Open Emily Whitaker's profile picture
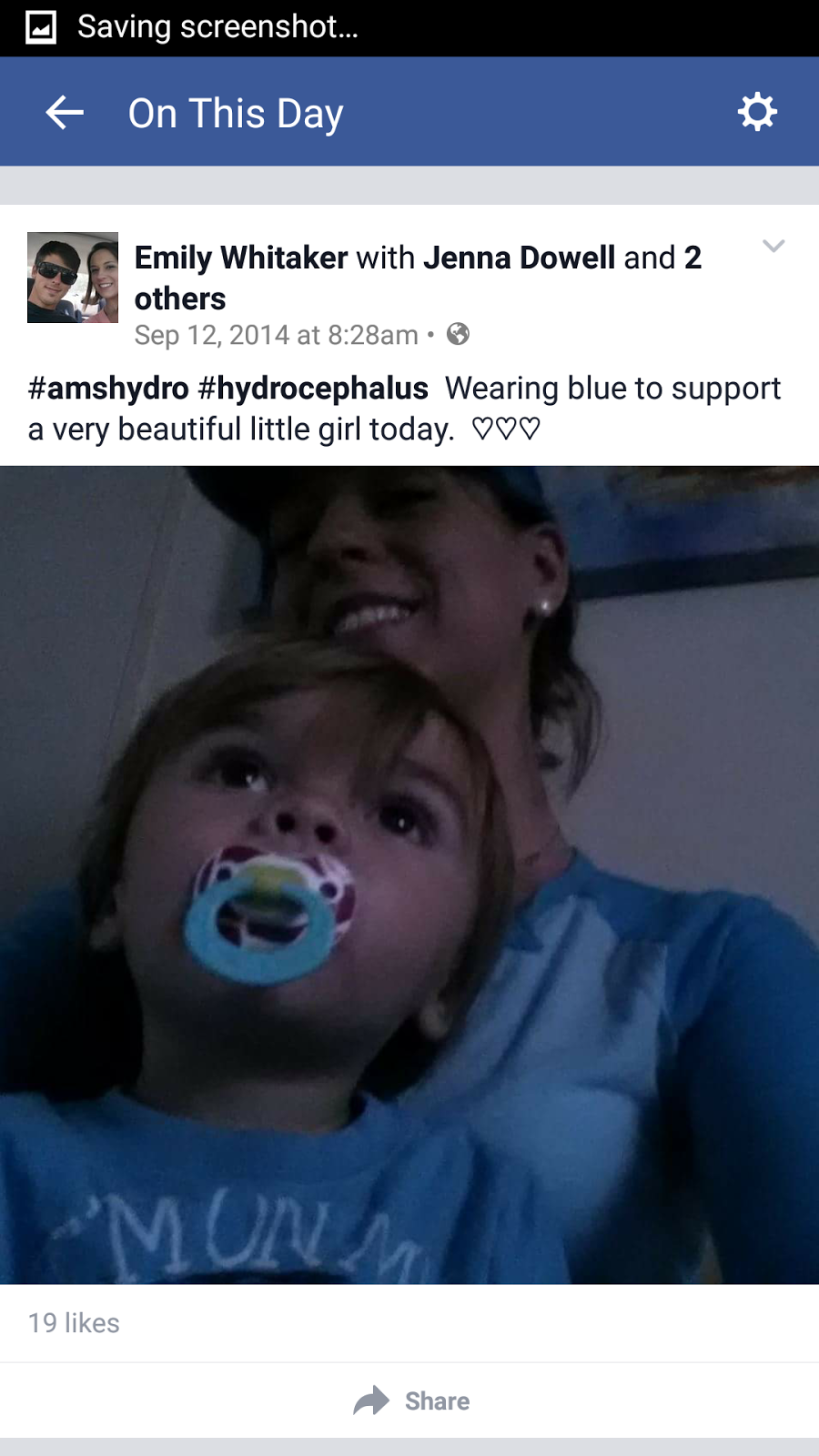 73,278
